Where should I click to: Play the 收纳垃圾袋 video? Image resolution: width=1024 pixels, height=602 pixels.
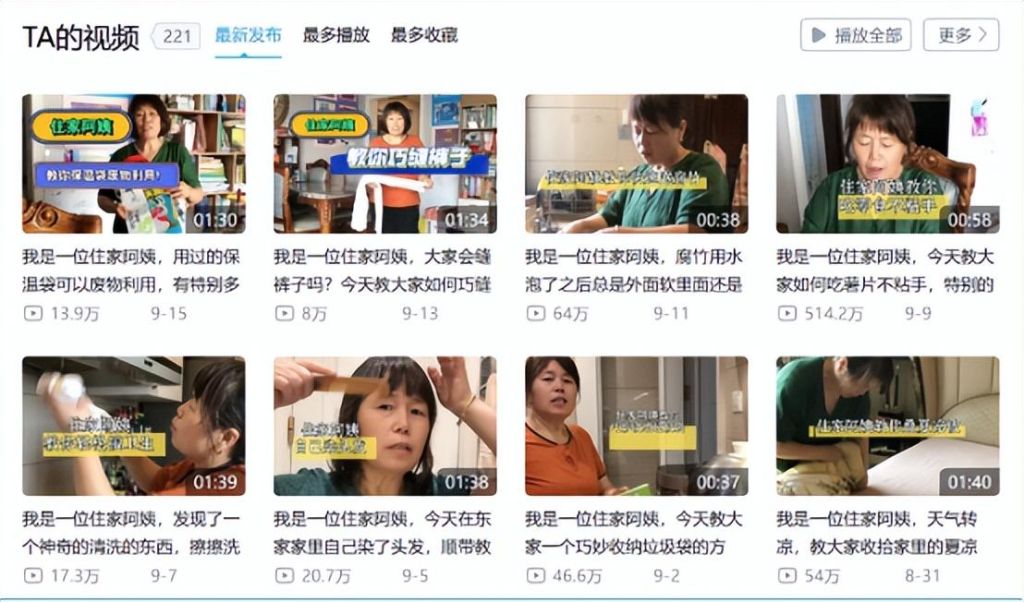[x=636, y=426]
